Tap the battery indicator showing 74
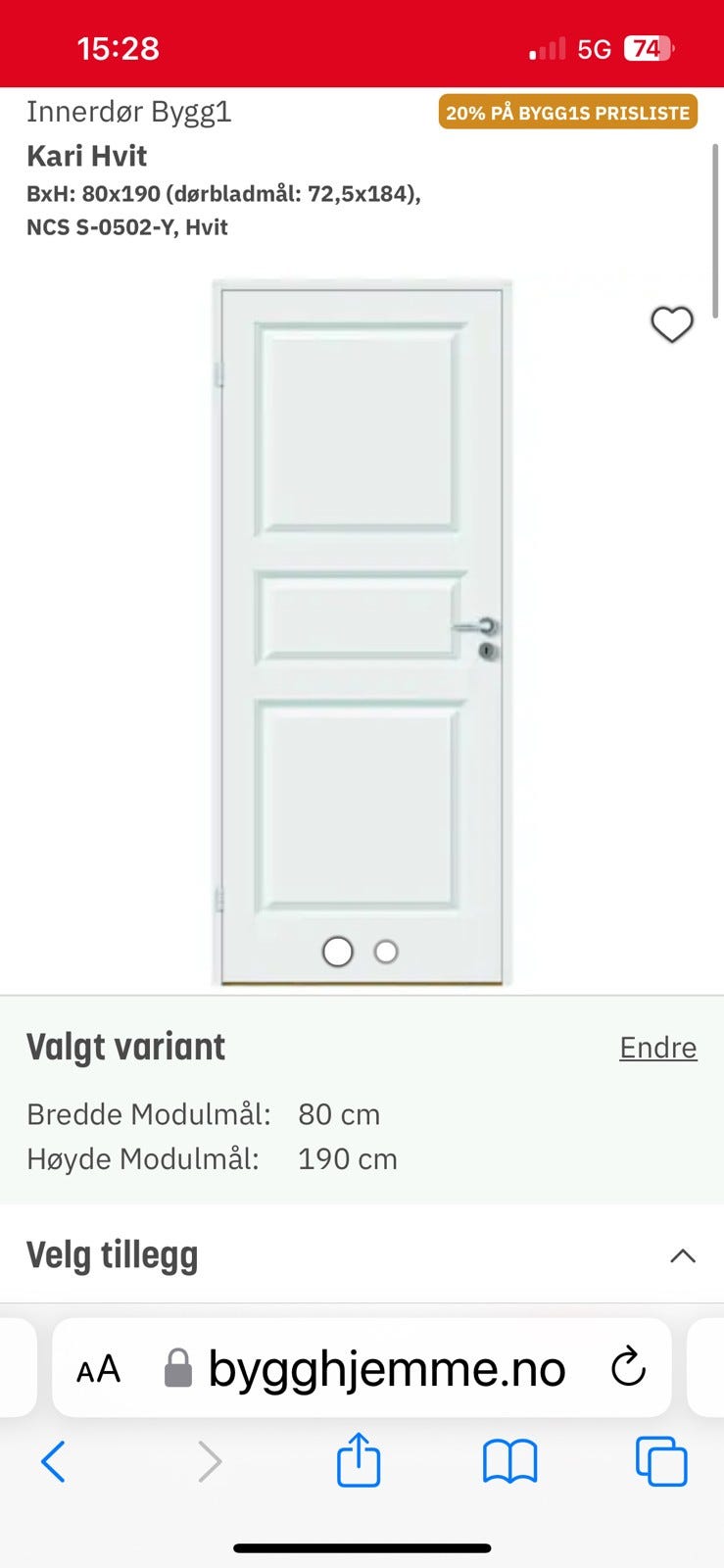The height and width of the screenshot is (1568, 724). pyautogui.click(x=648, y=46)
